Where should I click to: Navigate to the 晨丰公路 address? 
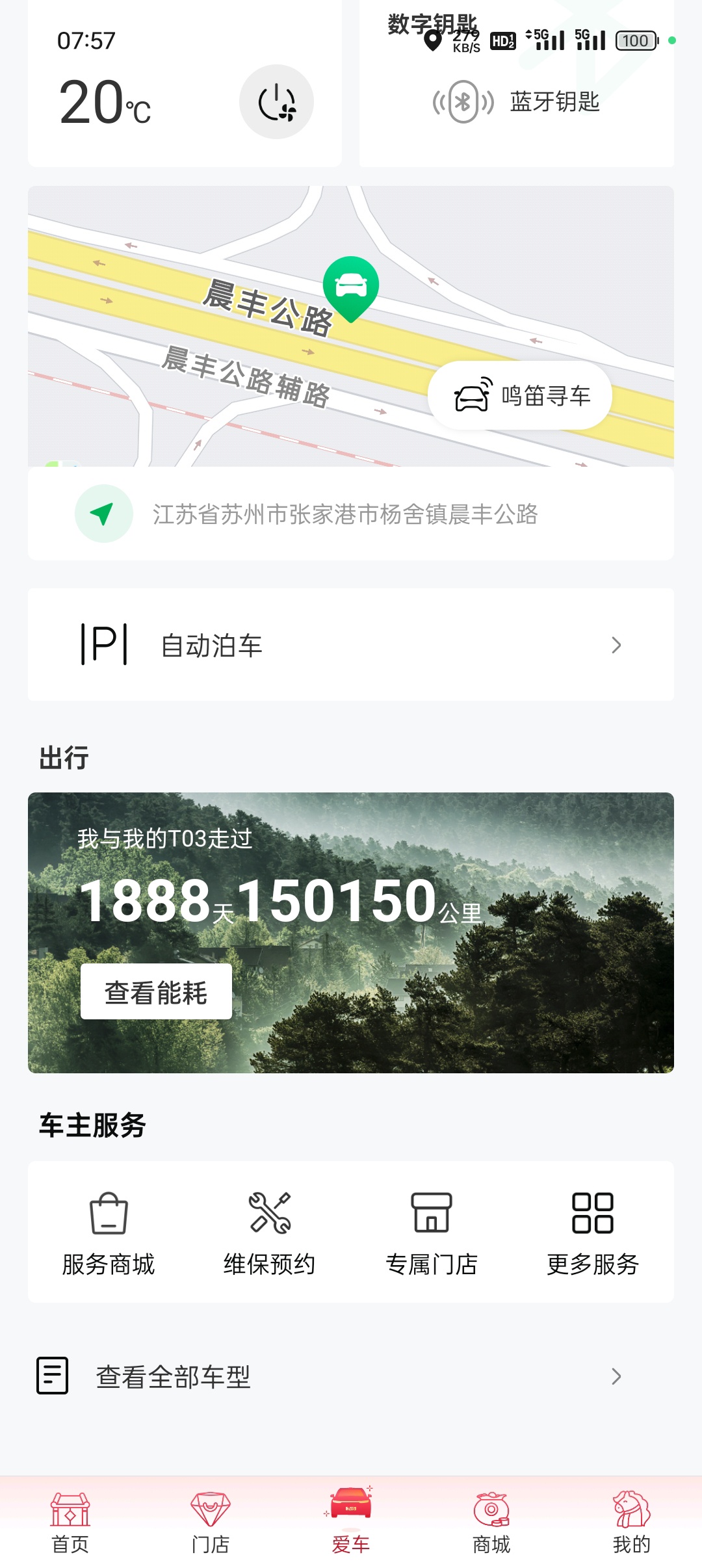pyautogui.click(x=344, y=514)
